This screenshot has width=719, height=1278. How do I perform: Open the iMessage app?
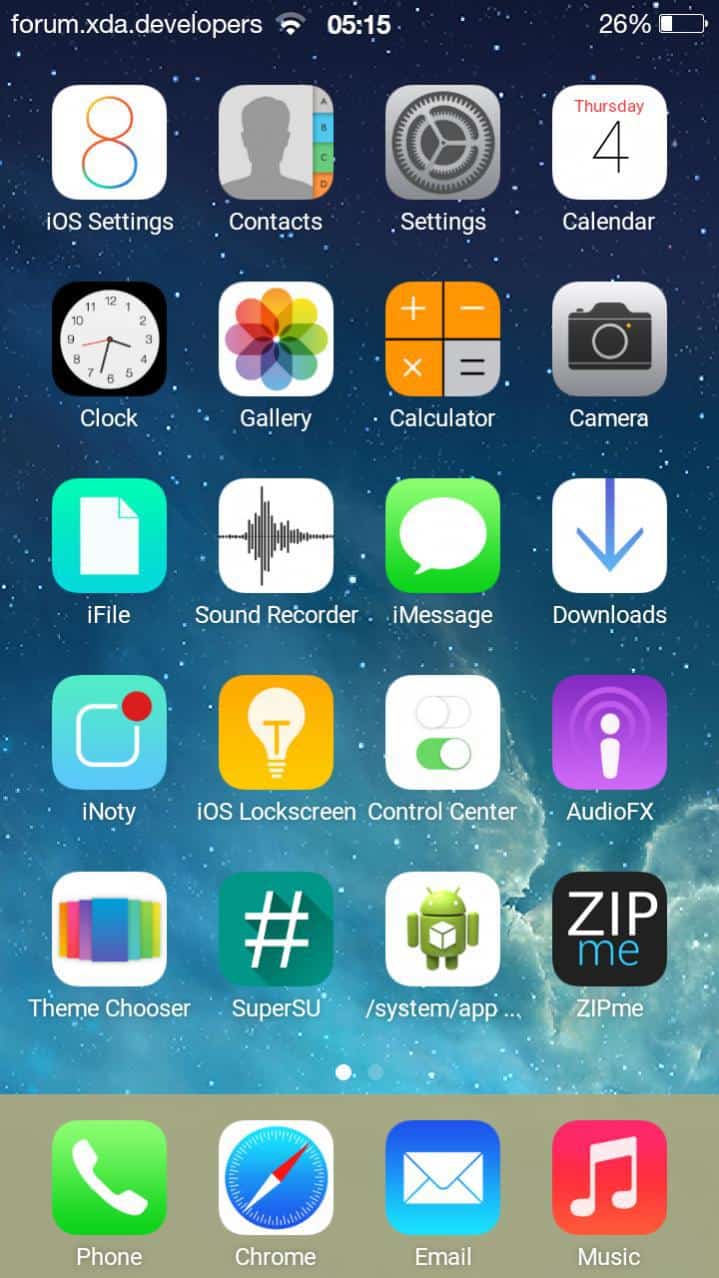(x=443, y=535)
